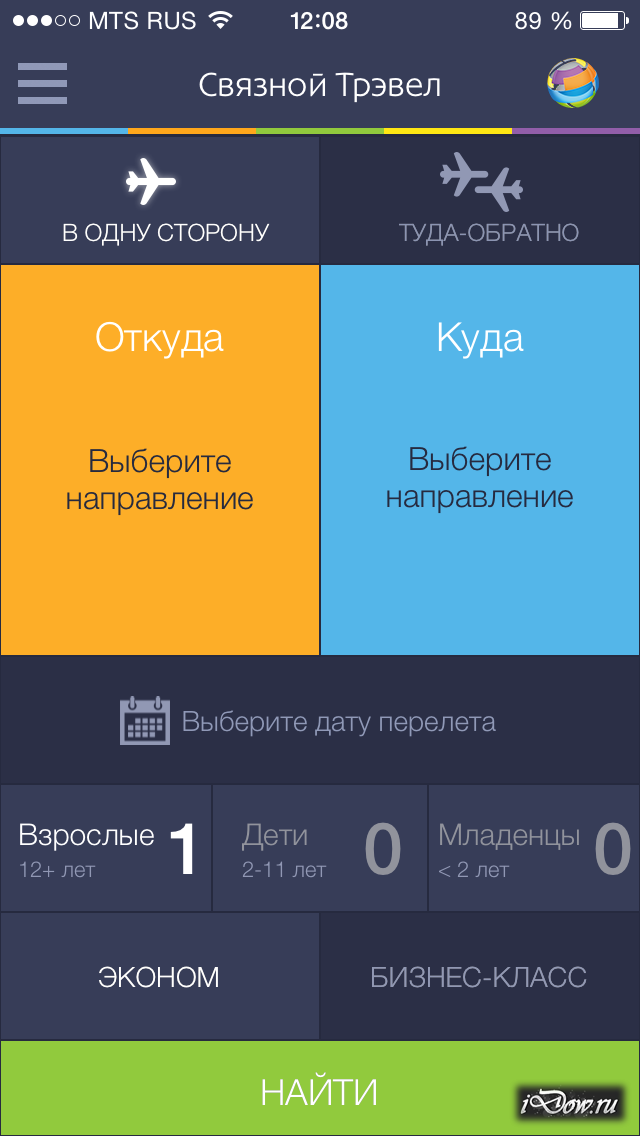Open the hamburger drawer menu
This screenshot has width=640, height=1136.
tap(43, 84)
